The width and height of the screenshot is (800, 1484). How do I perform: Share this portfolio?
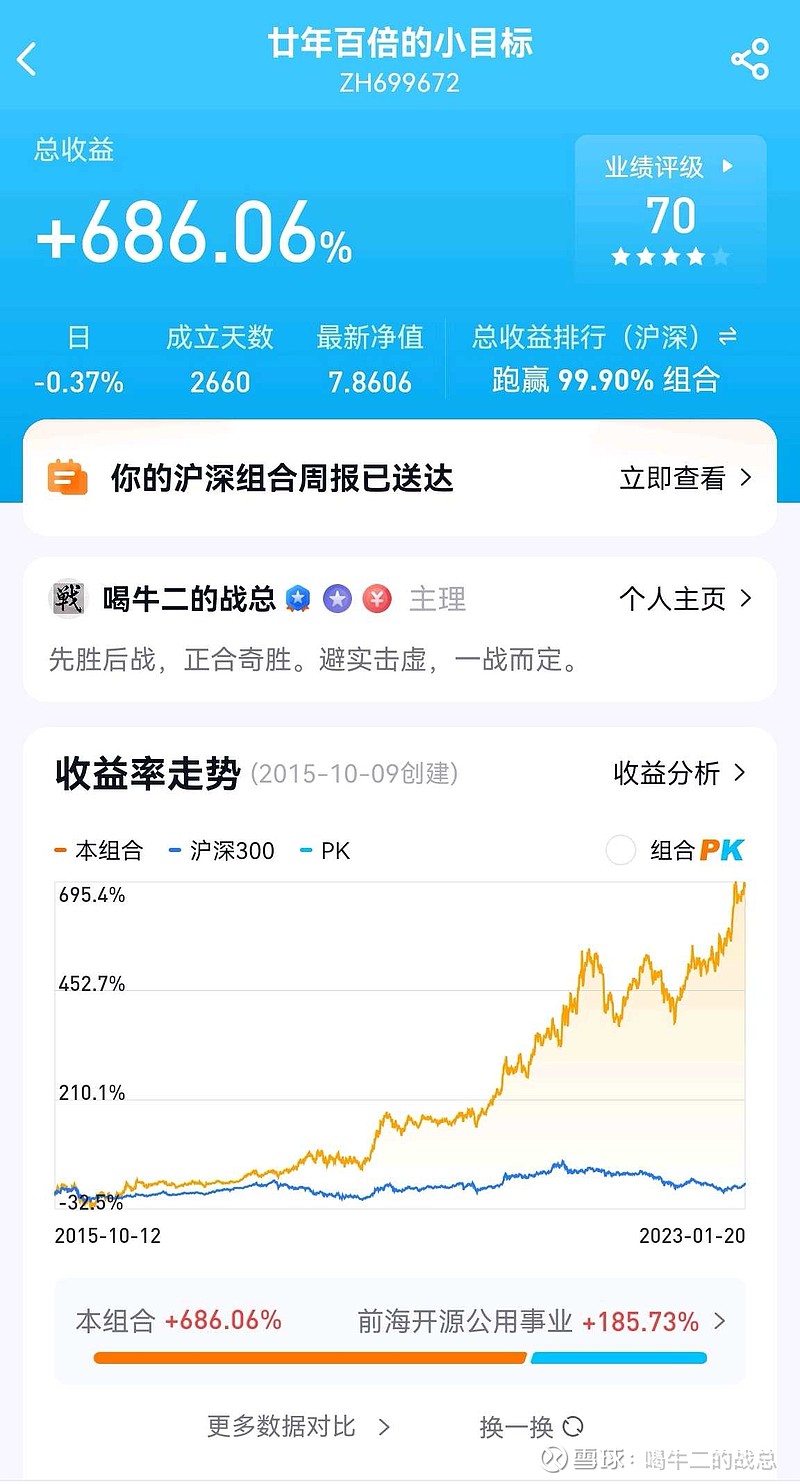[750, 59]
